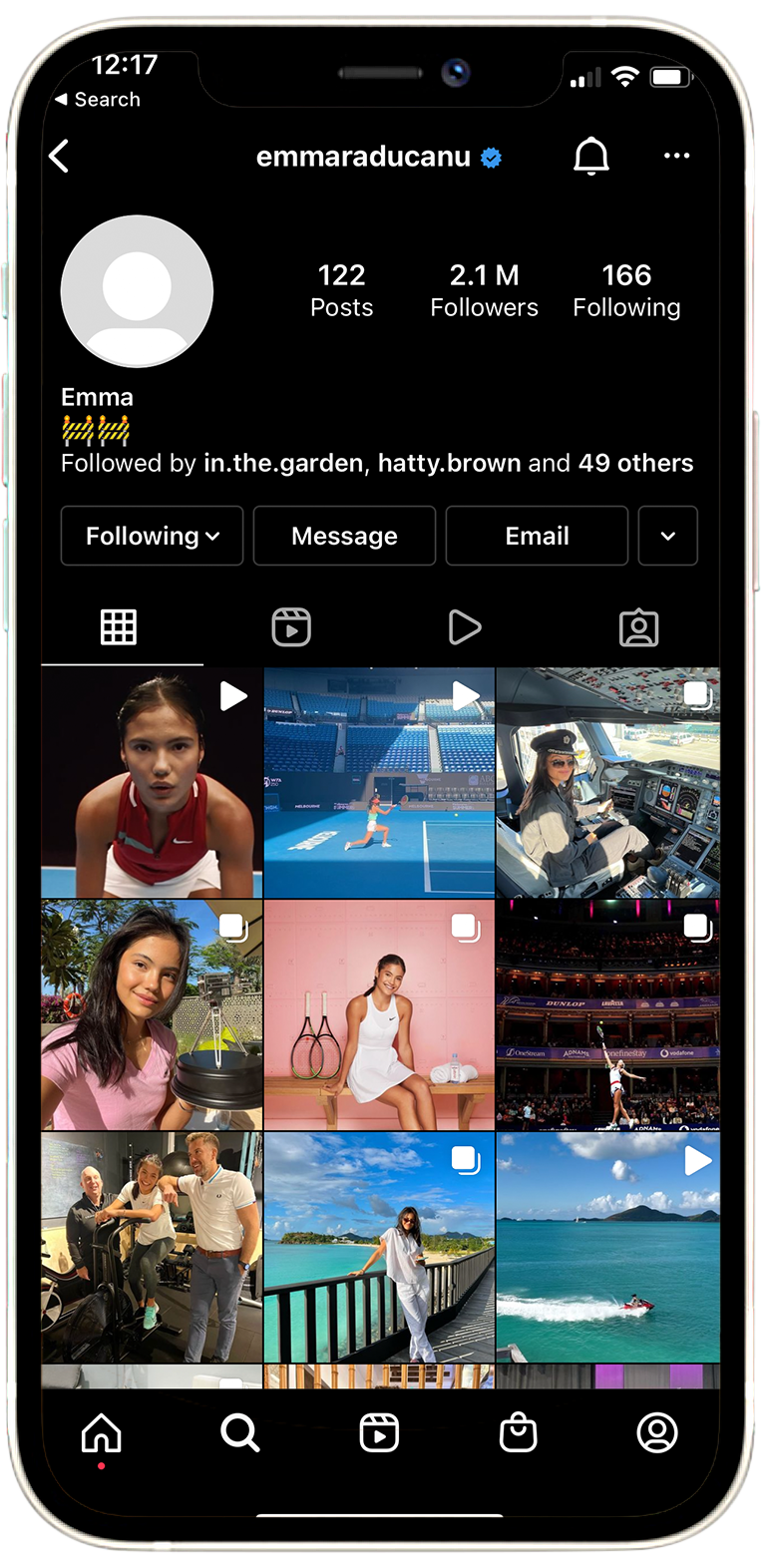774x1568 pixels.
Task: Tap the Email button
Action: pyautogui.click(x=537, y=536)
